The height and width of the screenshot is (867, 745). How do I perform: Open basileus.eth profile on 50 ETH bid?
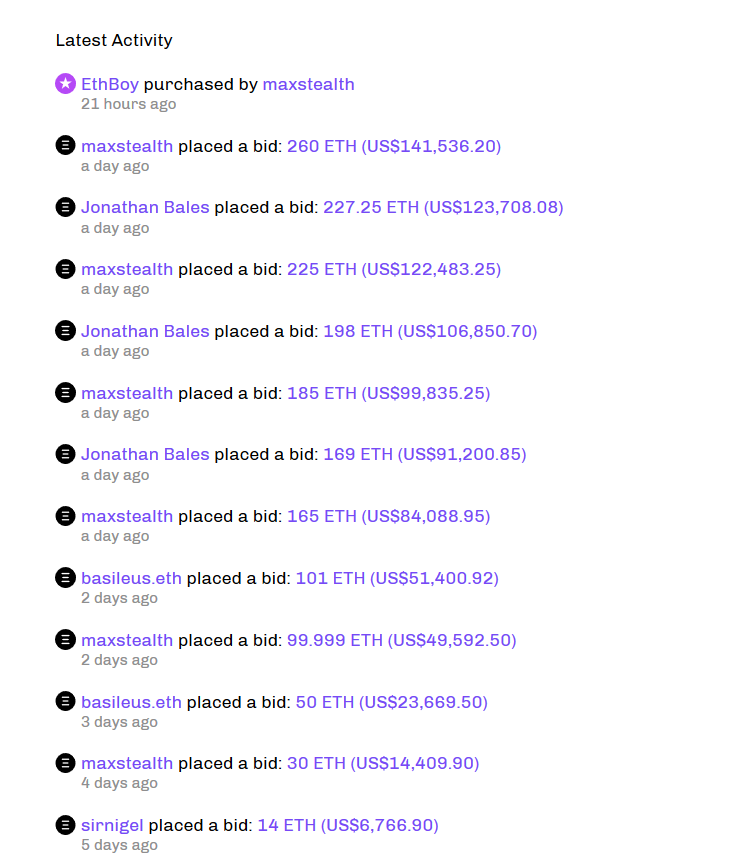pyautogui.click(x=131, y=702)
